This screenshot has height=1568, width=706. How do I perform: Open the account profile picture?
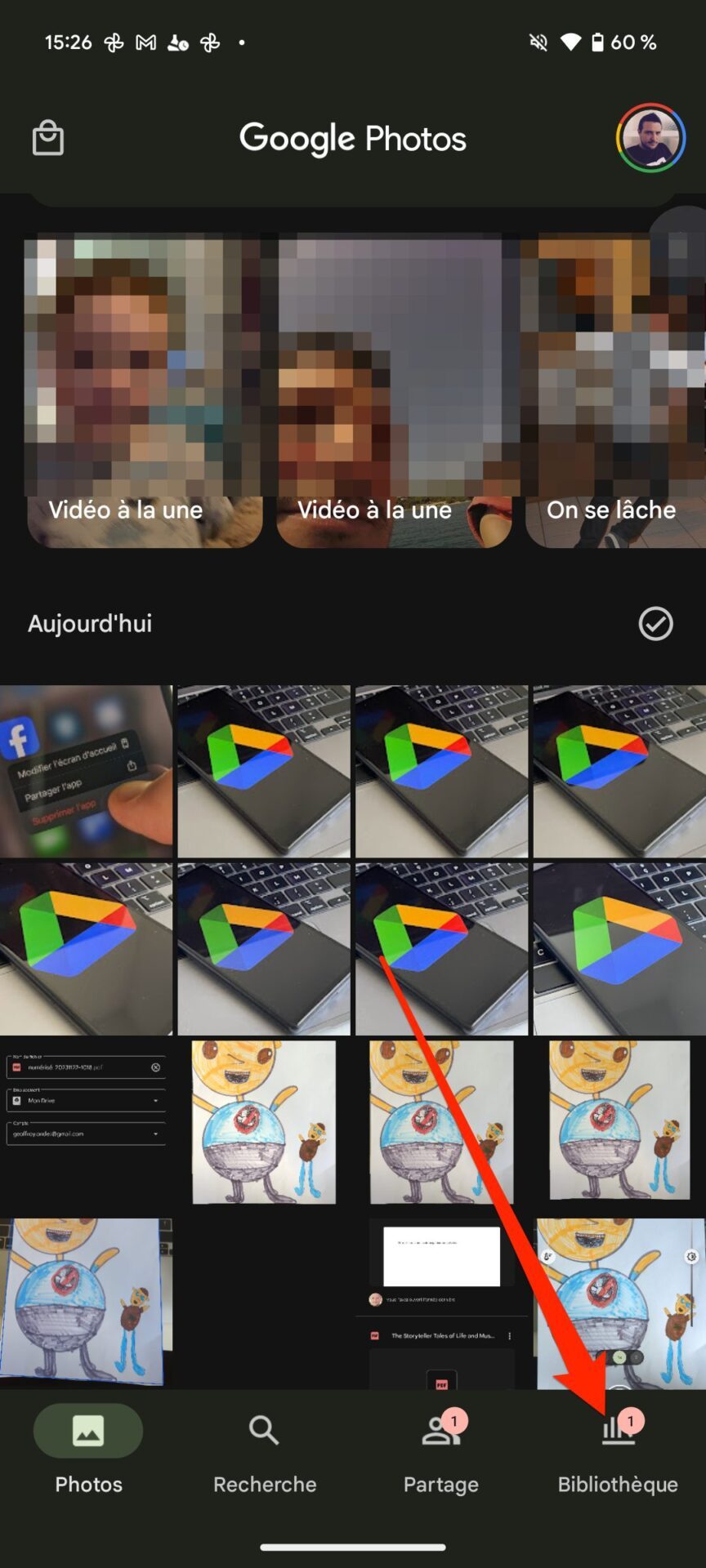click(650, 138)
